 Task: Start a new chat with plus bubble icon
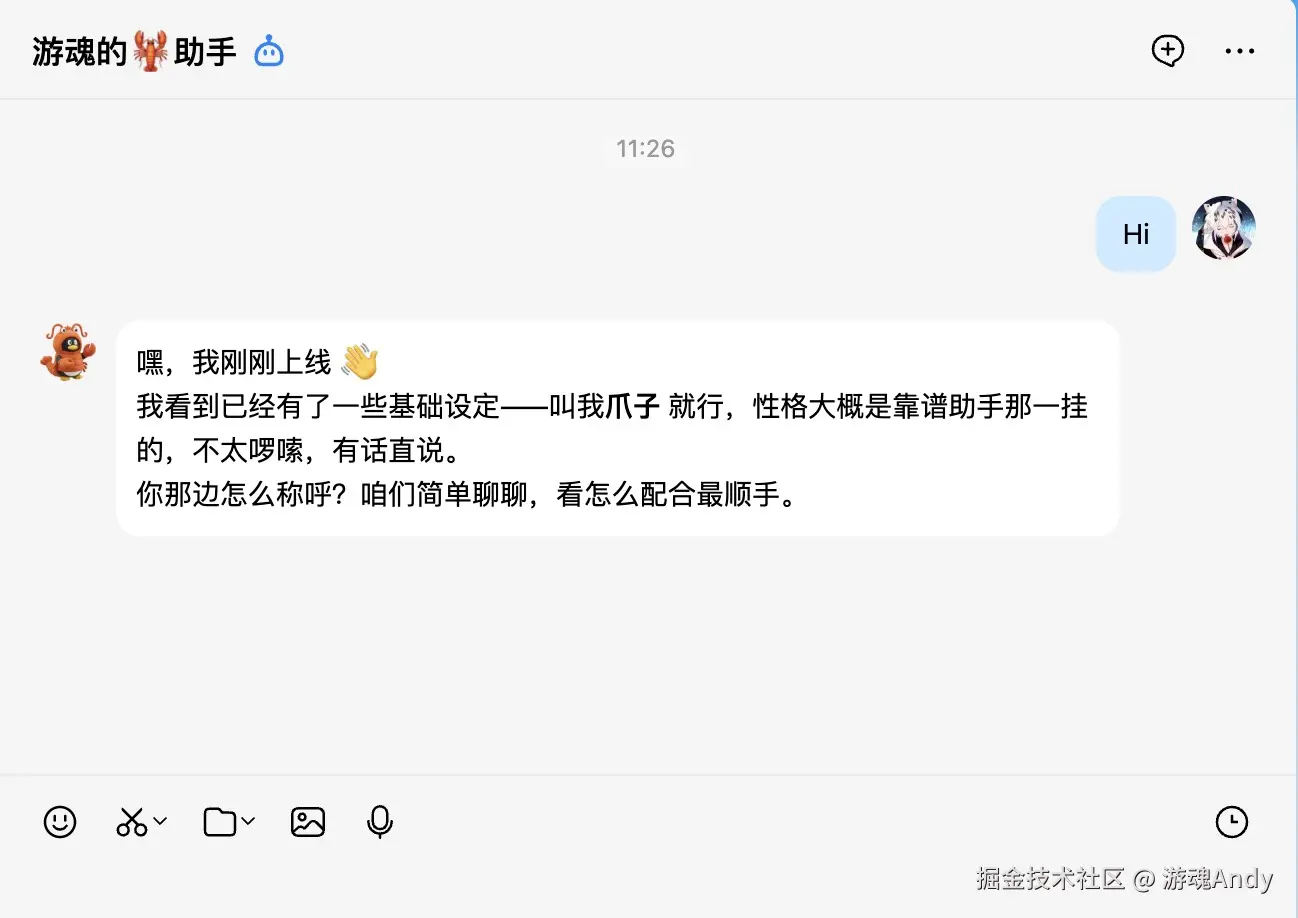coord(1168,50)
